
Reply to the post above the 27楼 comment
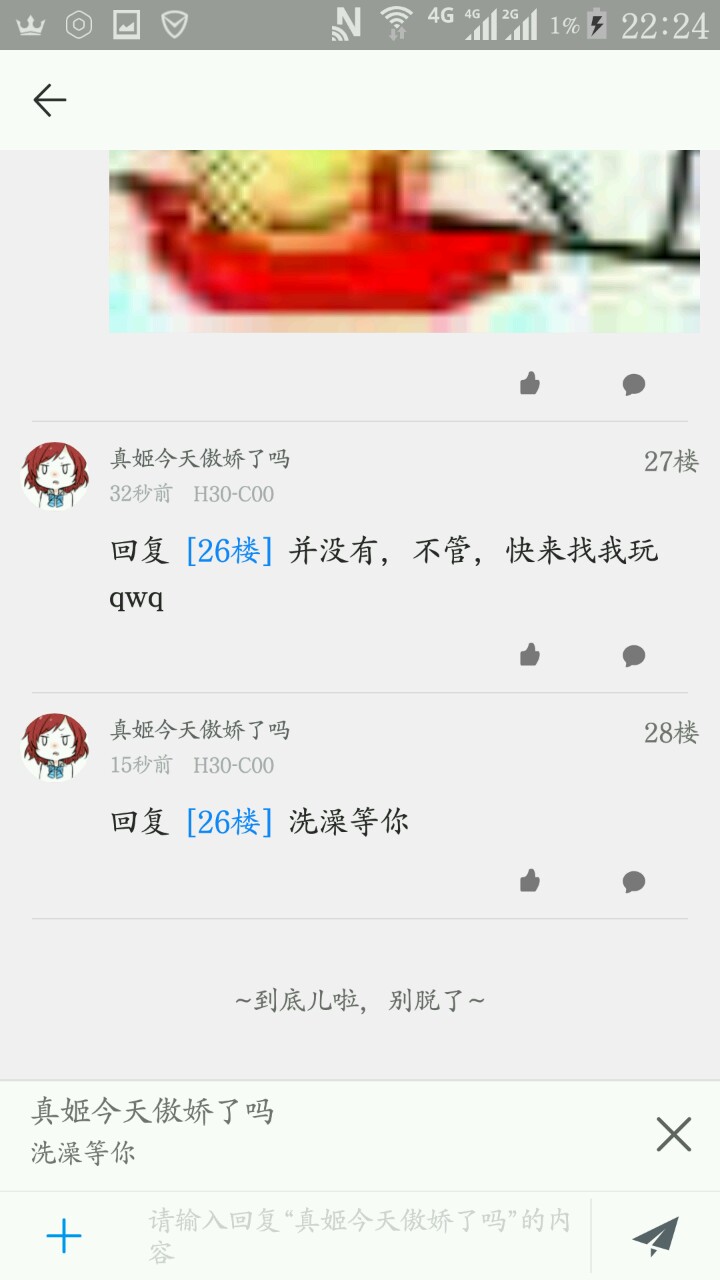(634, 384)
